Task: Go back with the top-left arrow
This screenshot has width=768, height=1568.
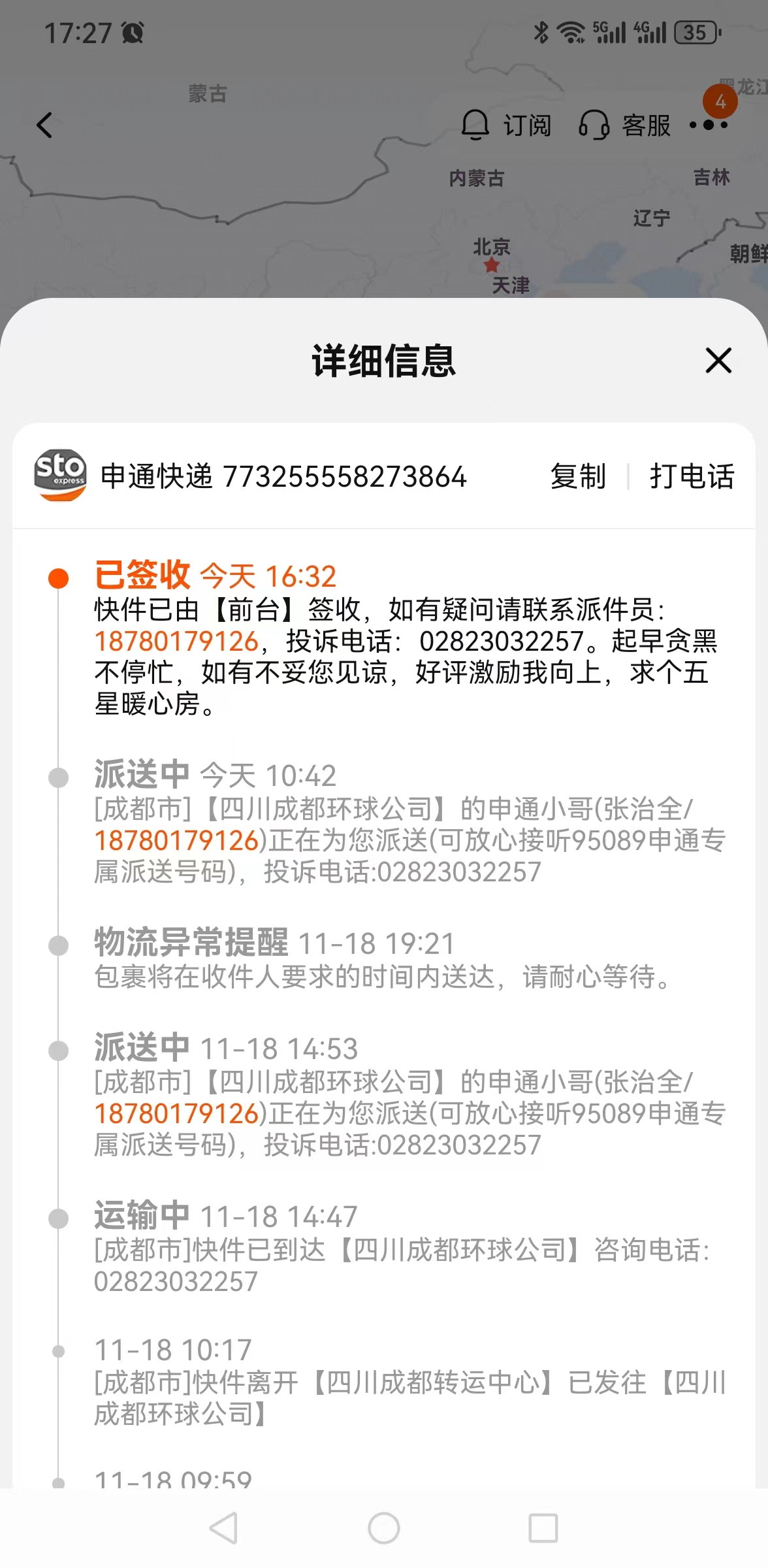Action: (44, 125)
